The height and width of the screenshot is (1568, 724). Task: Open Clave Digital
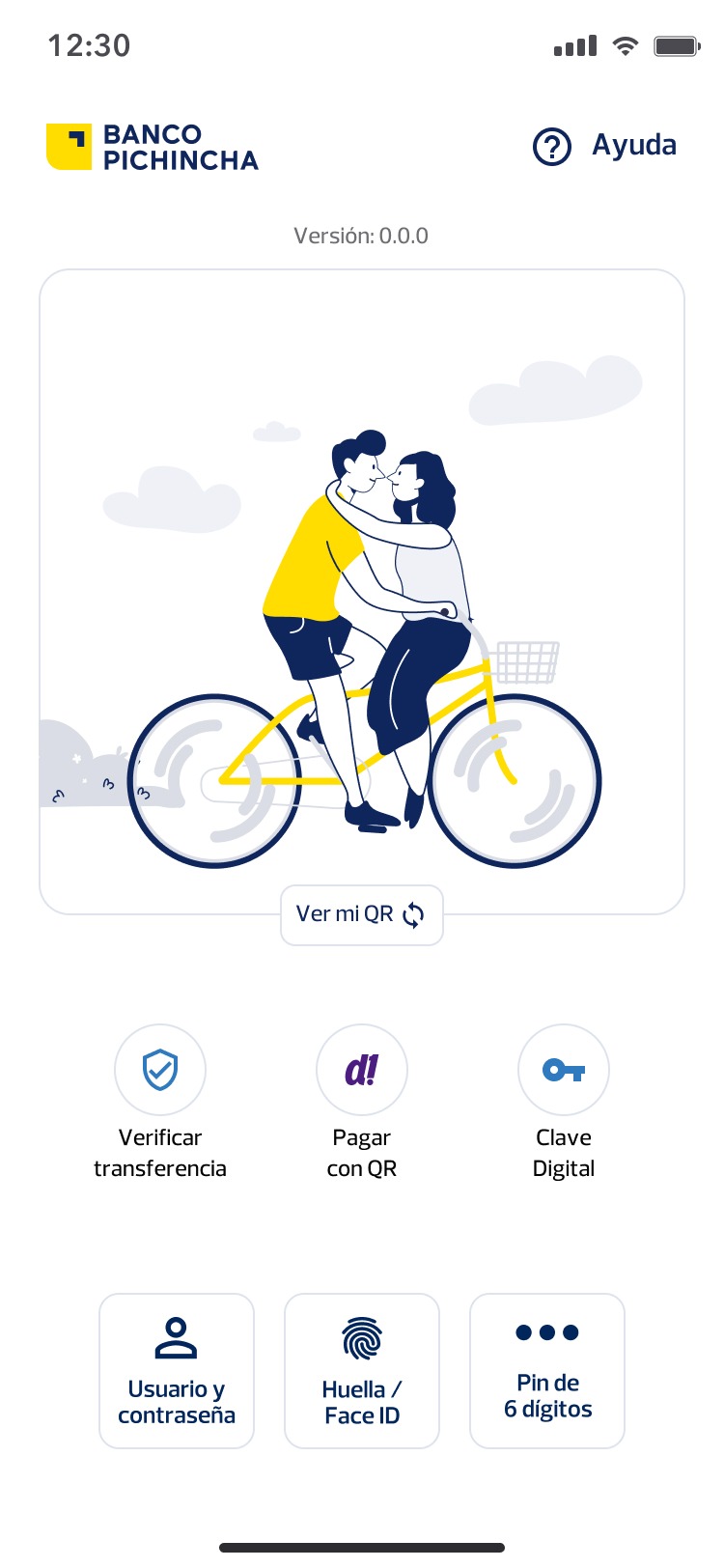[563, 1071]
